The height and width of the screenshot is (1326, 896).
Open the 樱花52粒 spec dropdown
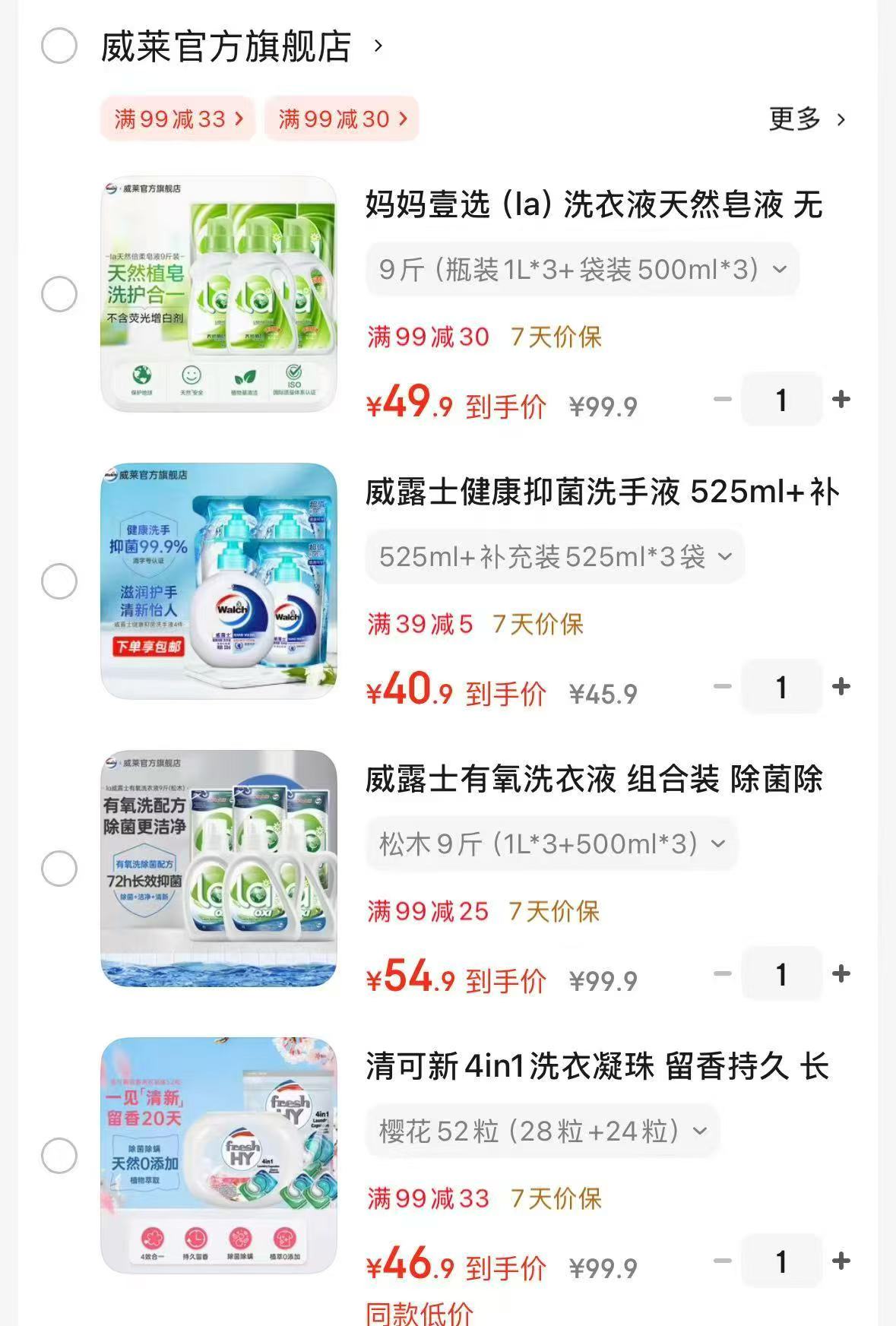point(540,1131)
